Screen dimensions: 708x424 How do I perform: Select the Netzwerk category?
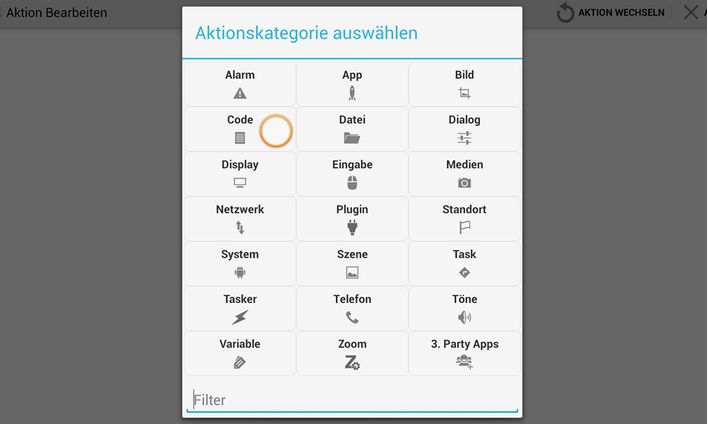click(240, 219)
